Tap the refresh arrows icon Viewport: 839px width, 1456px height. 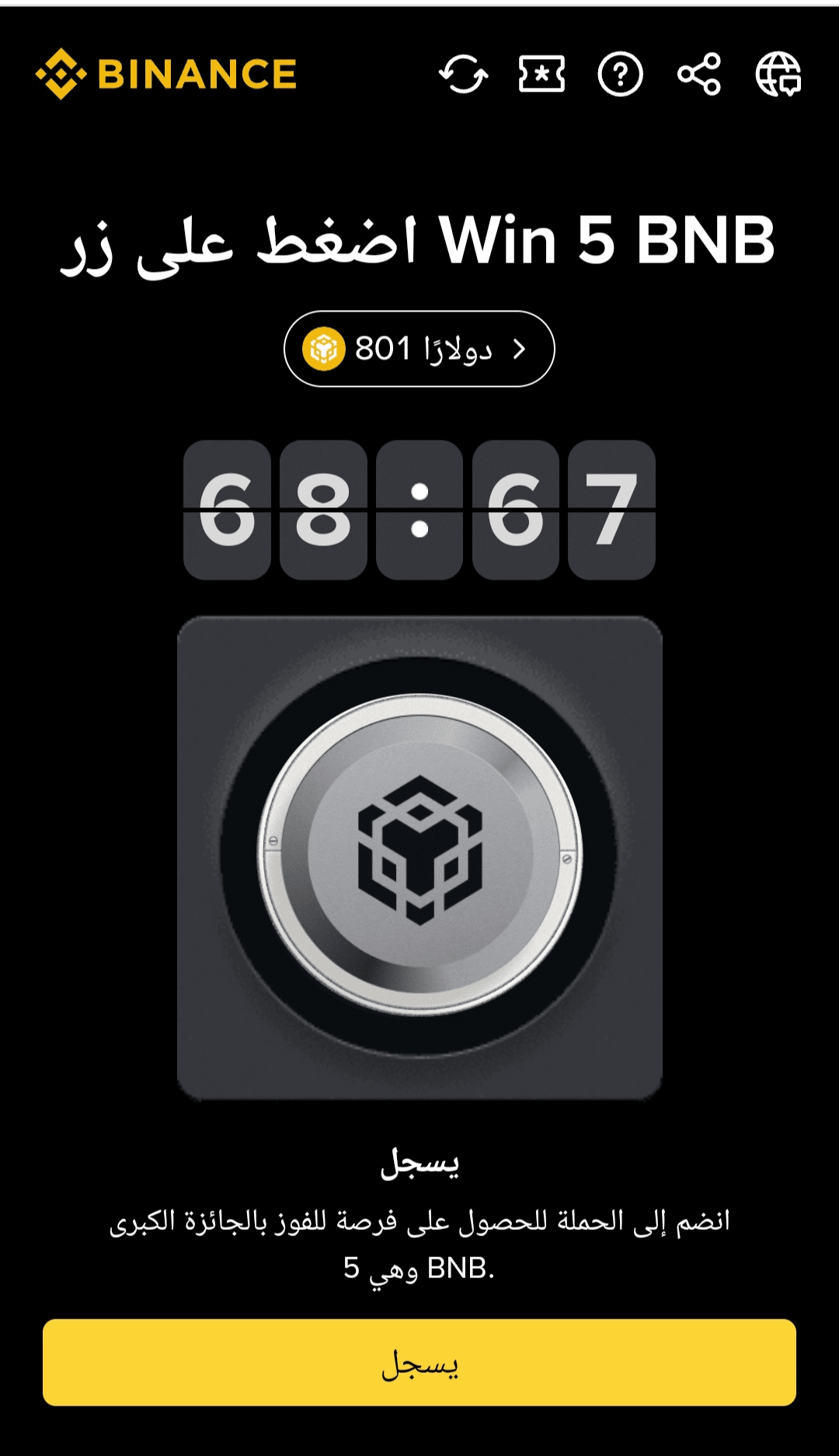pos(464,75)
